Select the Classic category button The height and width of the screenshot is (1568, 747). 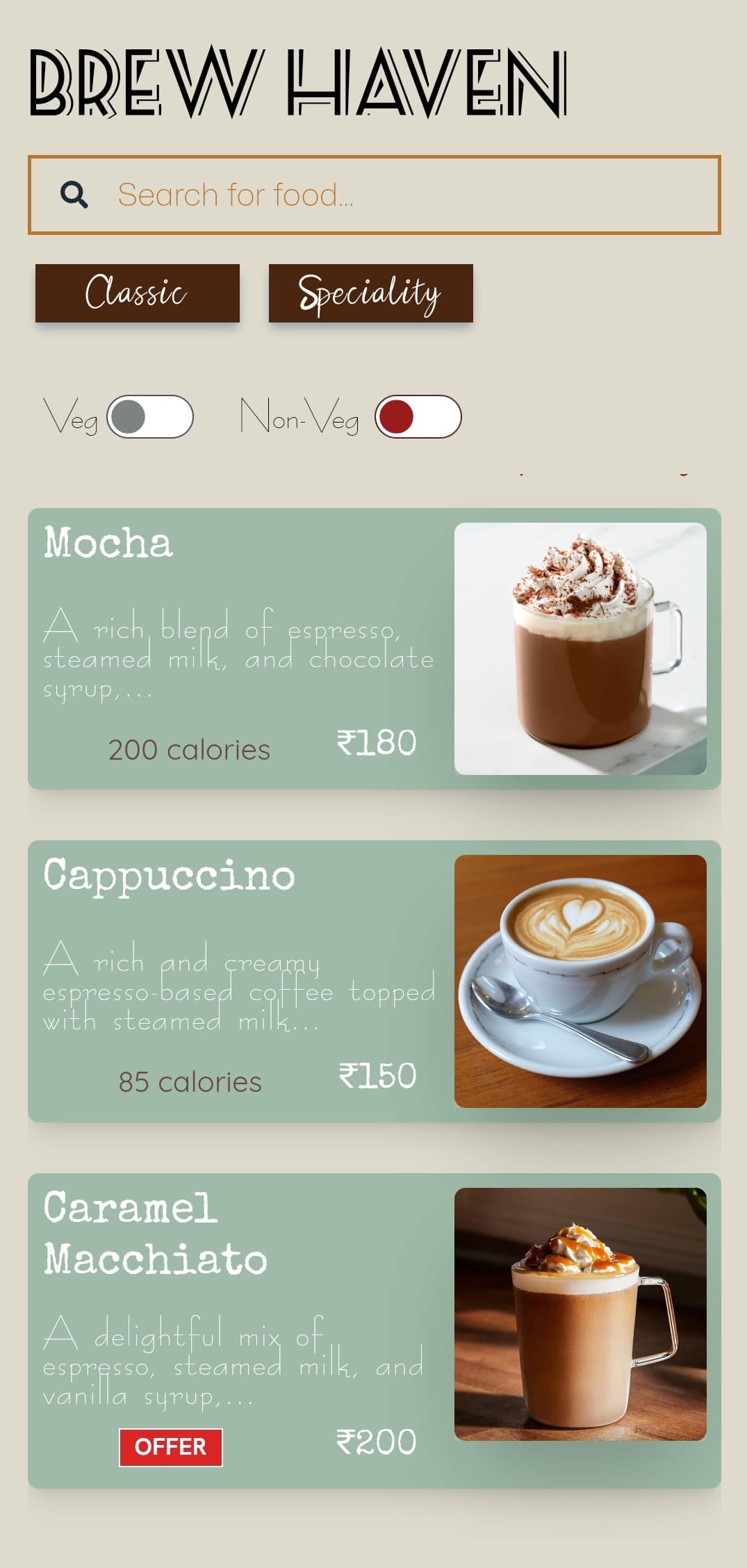pyautogui.click(x=137, y=293)
